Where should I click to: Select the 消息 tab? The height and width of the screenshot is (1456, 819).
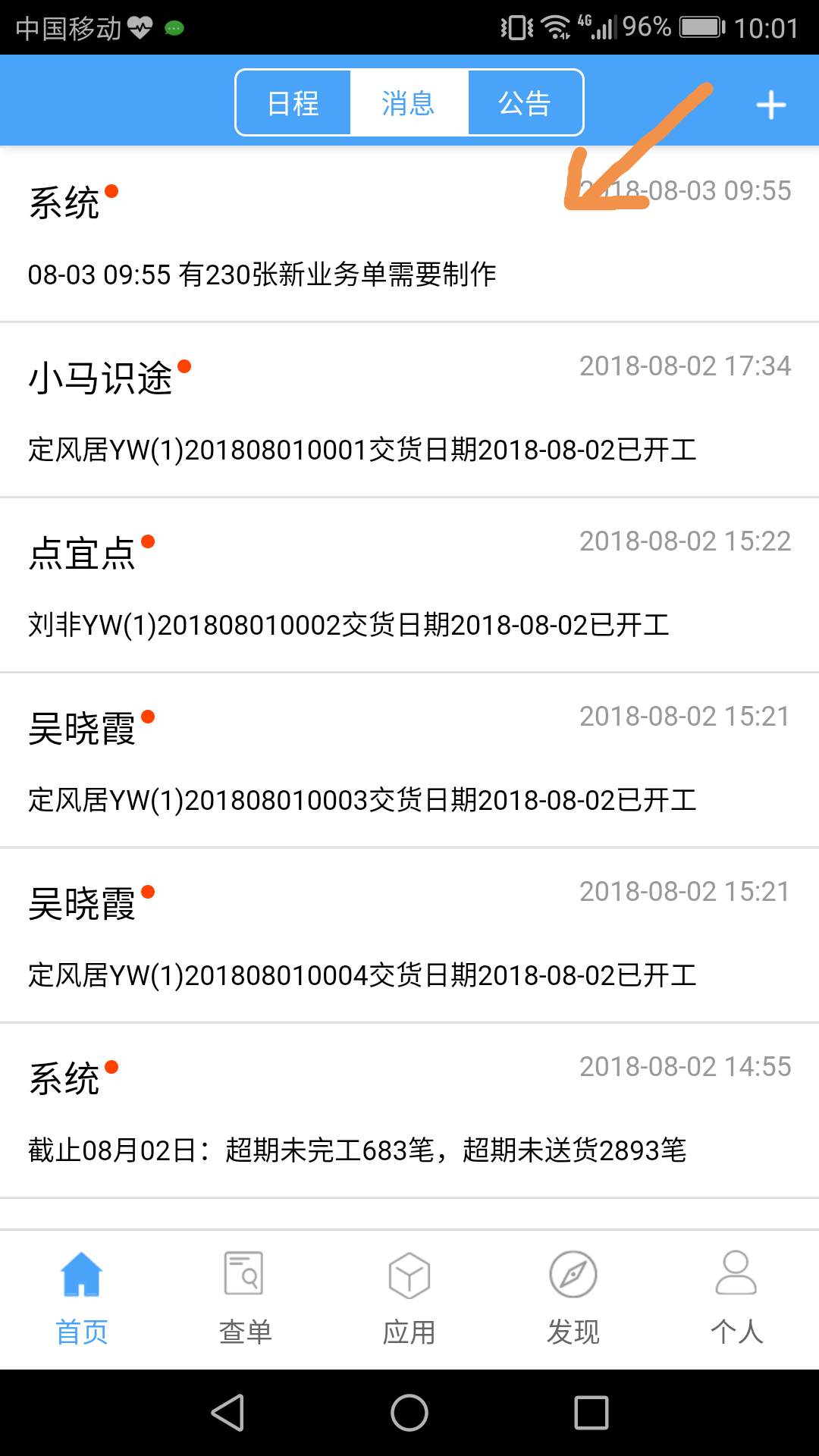pos(409,103)
